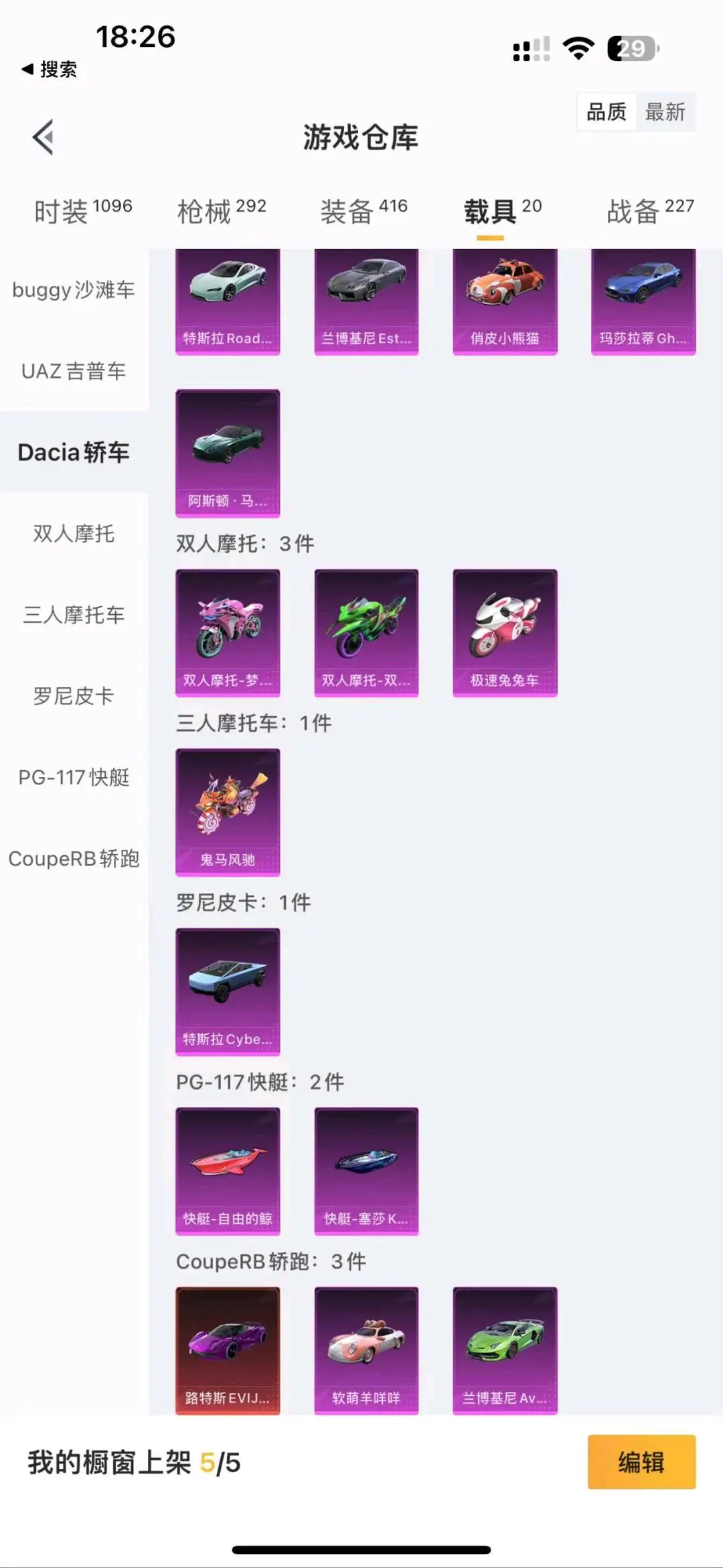
Task: Open the 快艇-自由的鲸 boat tile
Action: [x=228, y=1171]
